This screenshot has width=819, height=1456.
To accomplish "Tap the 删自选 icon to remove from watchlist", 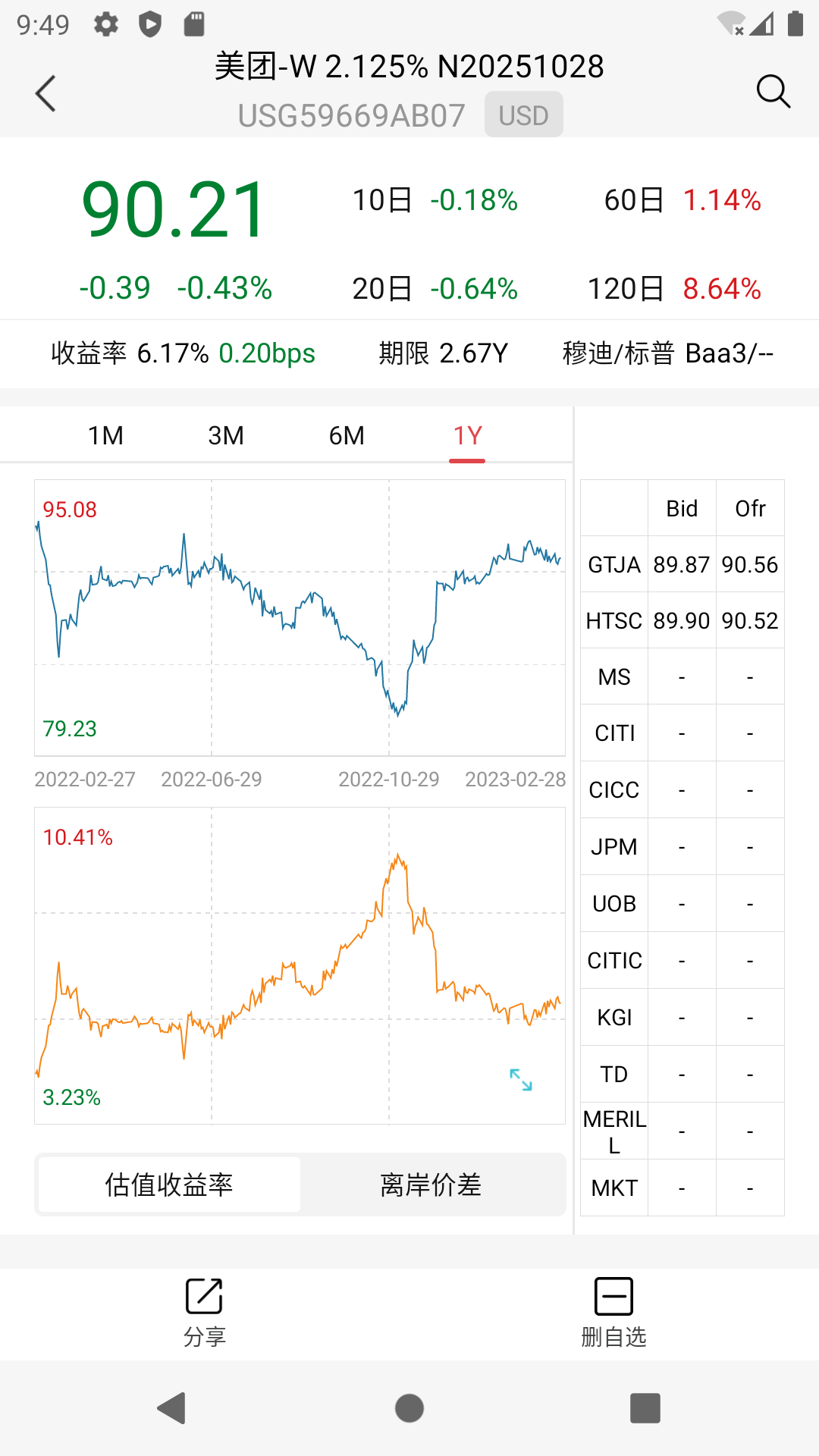I will click(613, 1295).
